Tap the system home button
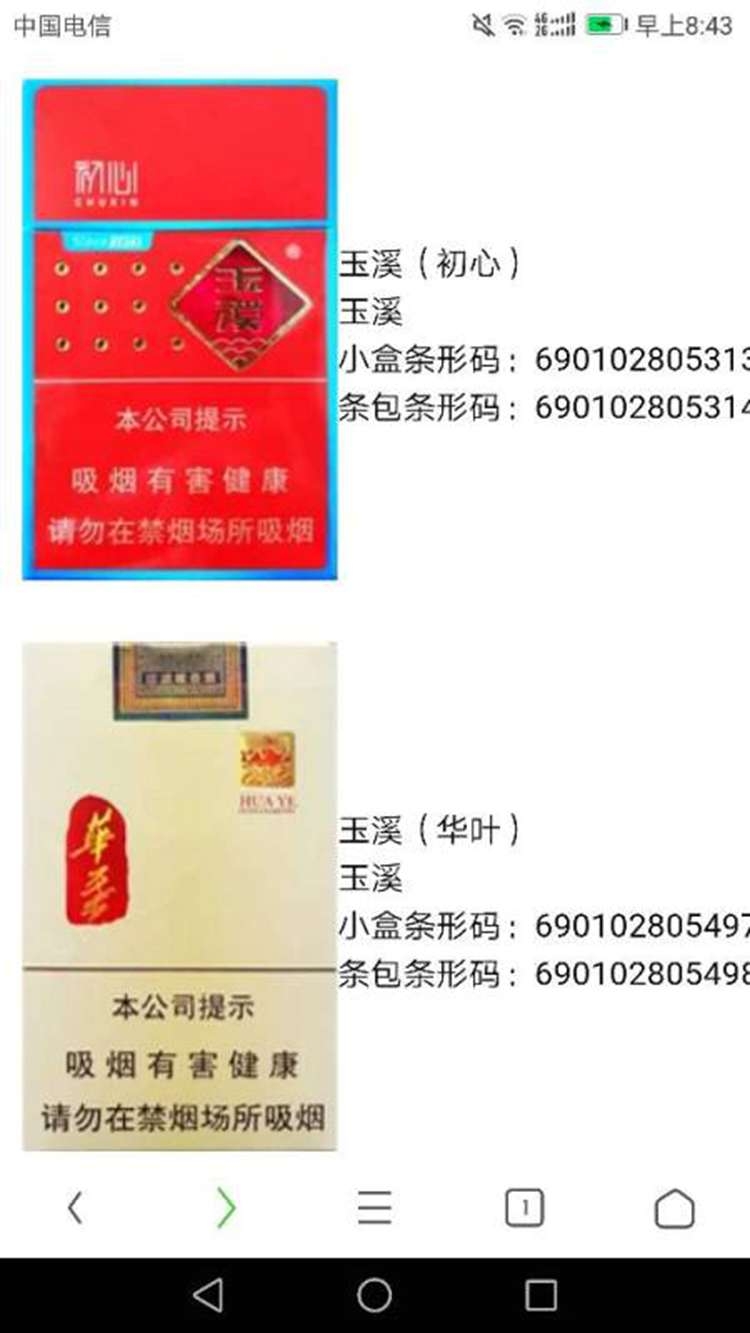The width and height of the screenshot is (750, 1333). click(375, 1295)
